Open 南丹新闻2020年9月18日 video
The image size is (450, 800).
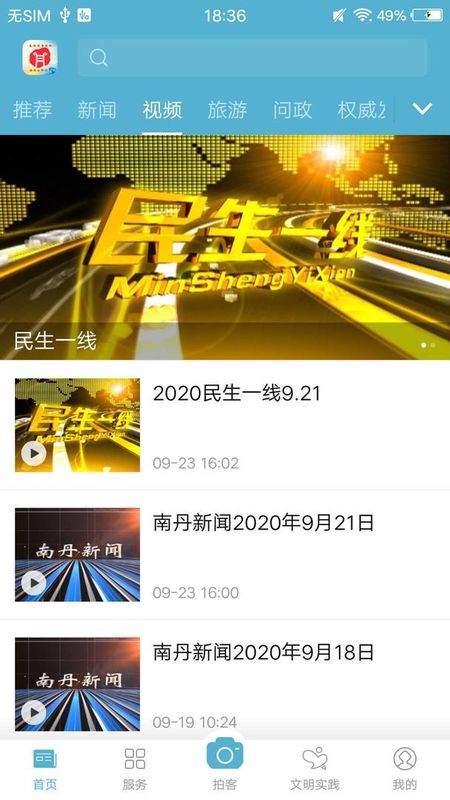coord(225,680)
